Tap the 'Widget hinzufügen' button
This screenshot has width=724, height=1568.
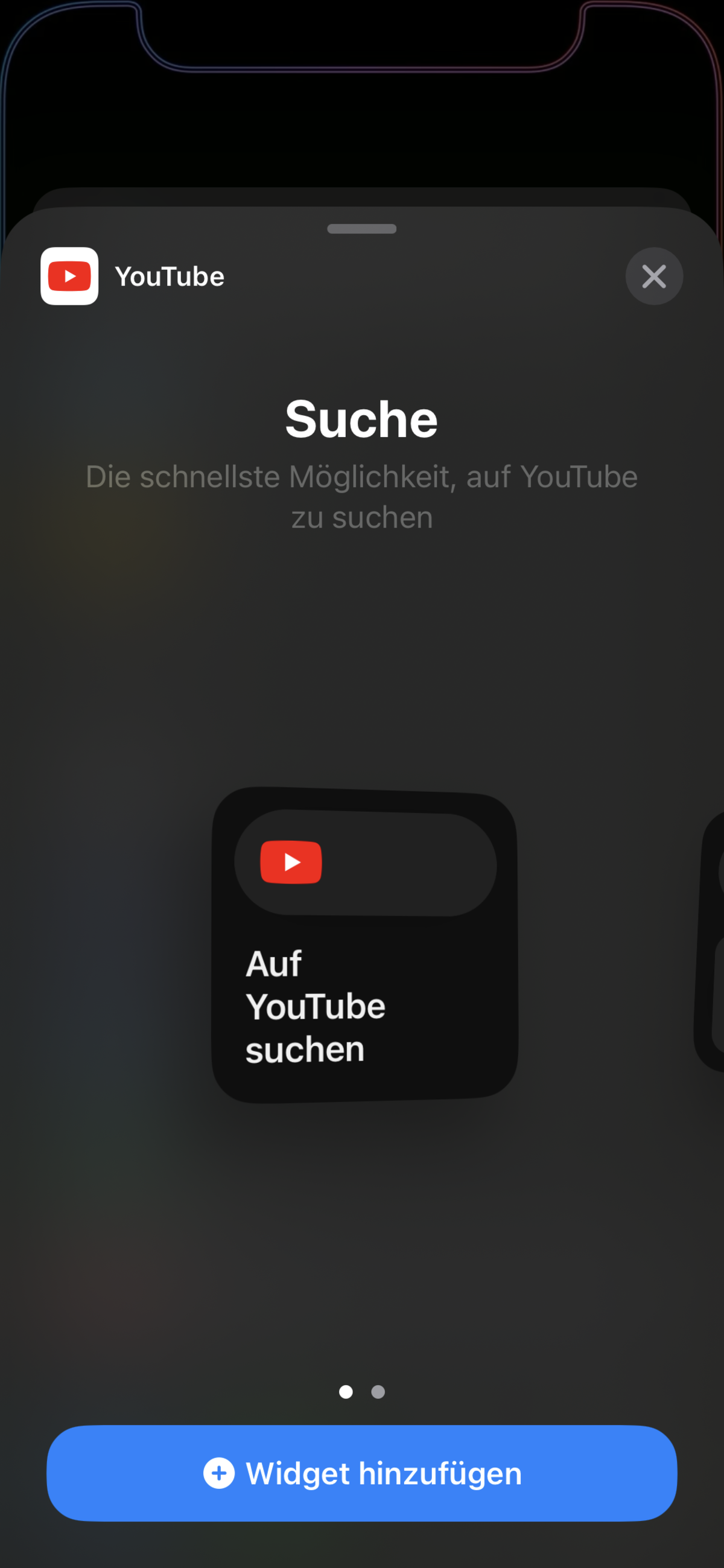362,1473
